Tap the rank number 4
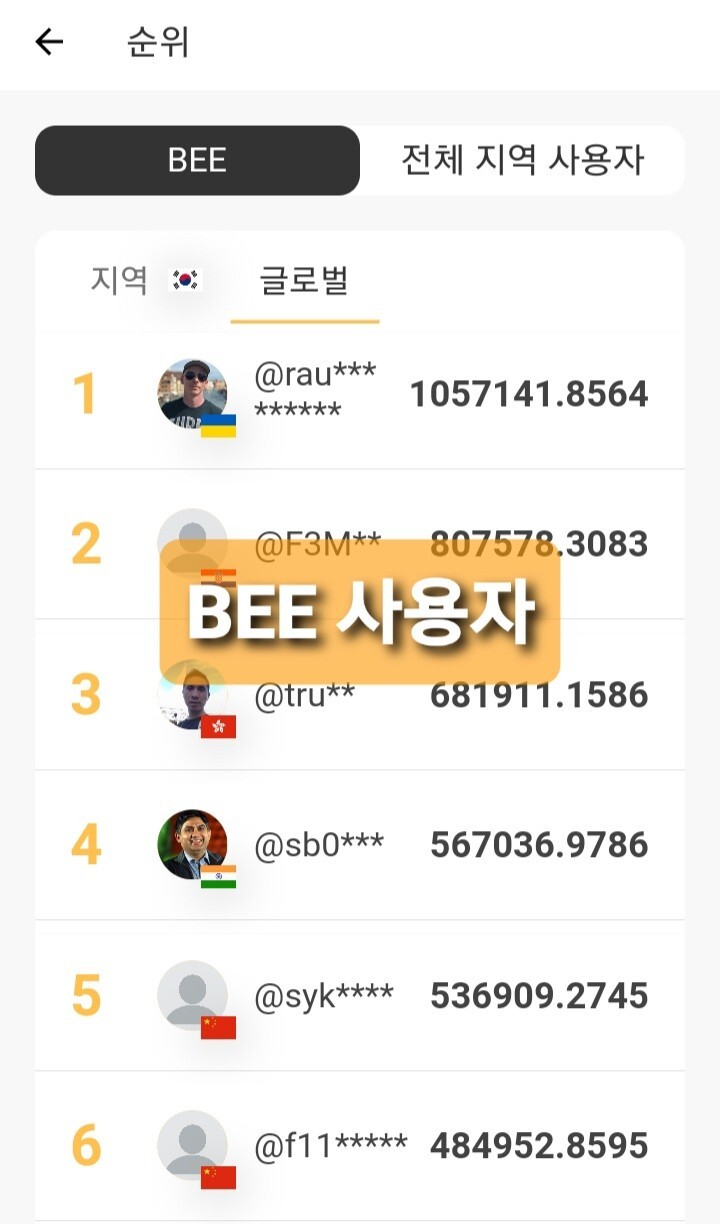 coord(85,845)
